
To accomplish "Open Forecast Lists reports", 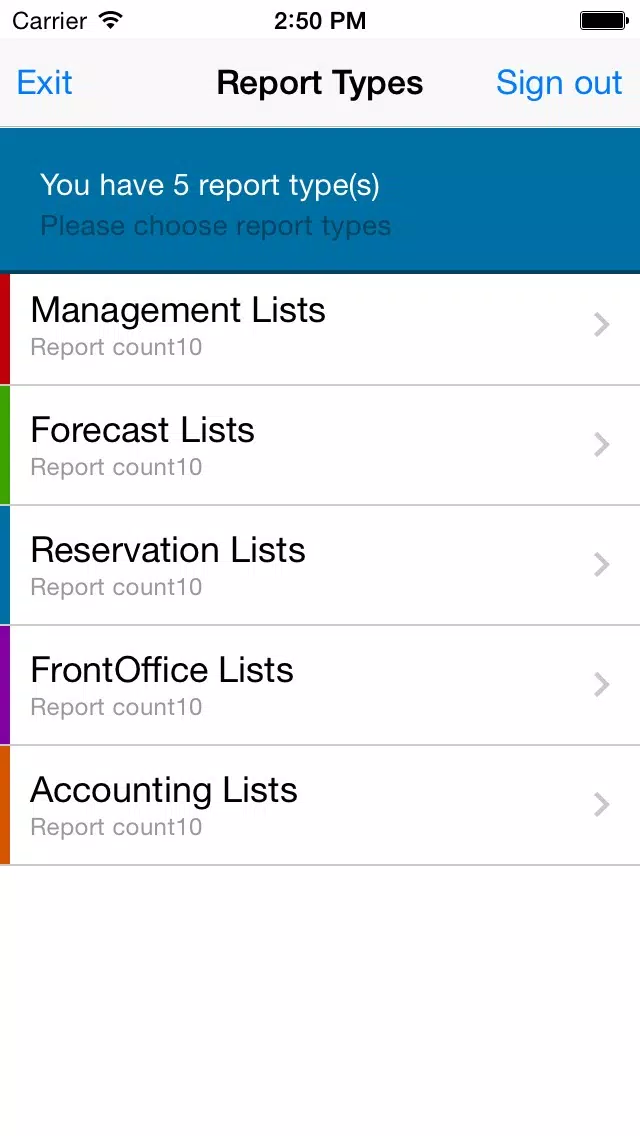I will (320, 445).
